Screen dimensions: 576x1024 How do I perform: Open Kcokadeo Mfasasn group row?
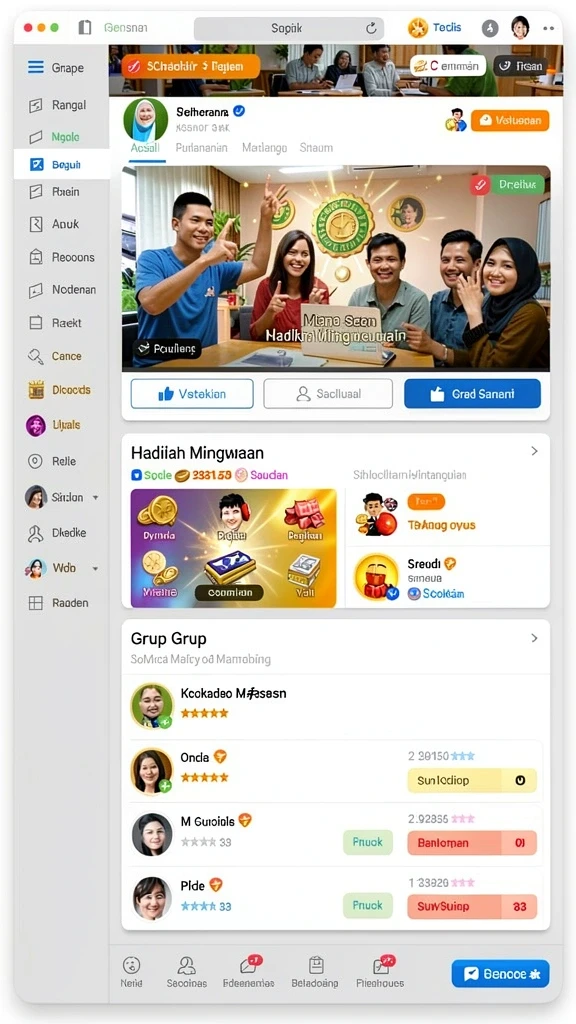(336, 705)
